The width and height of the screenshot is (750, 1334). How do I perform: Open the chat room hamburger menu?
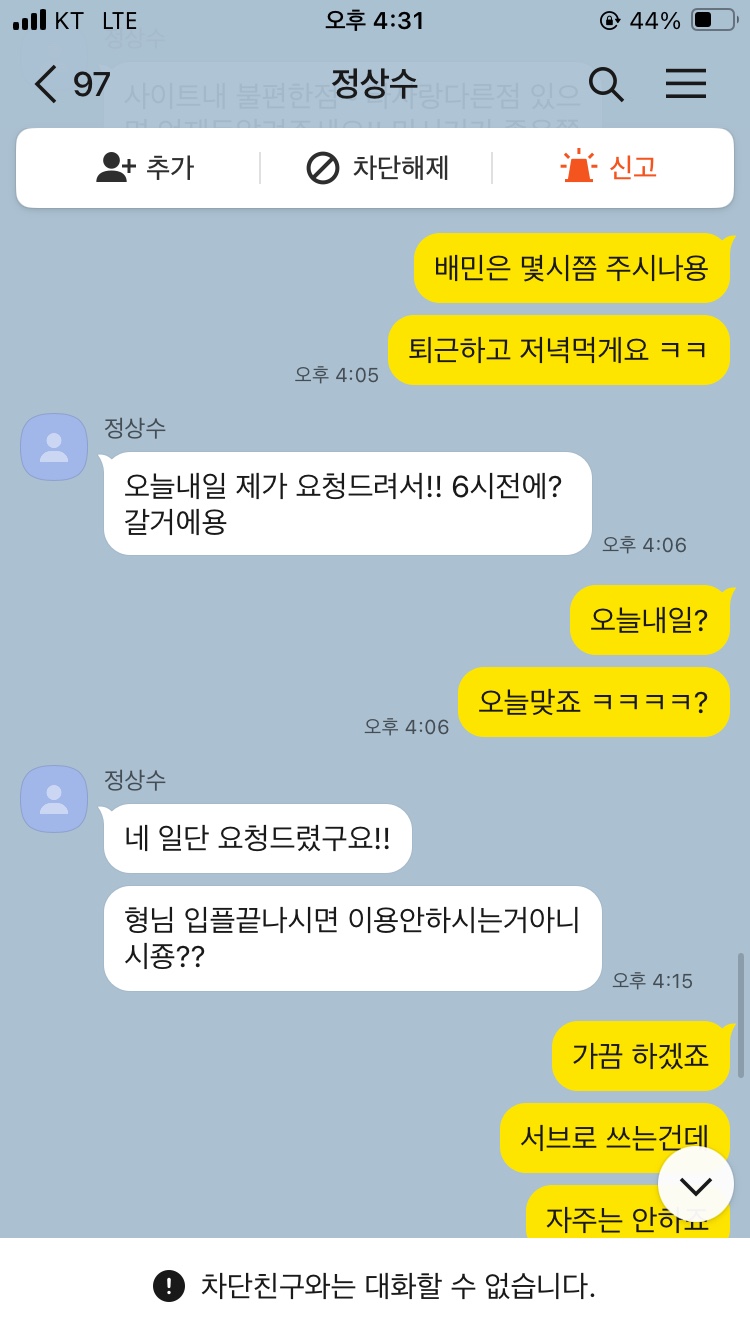[x=686, y=84]
